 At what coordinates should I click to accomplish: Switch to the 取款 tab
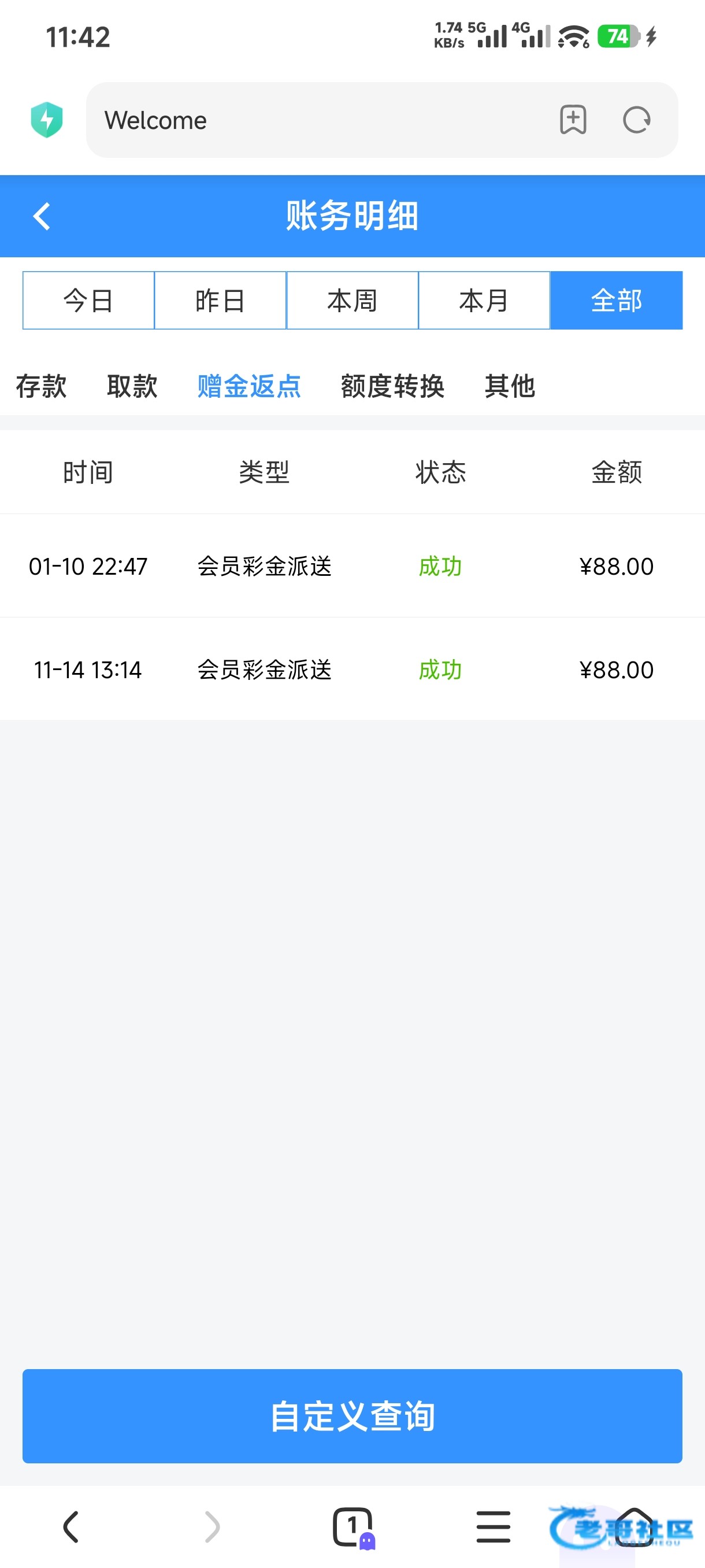point(132,387)
